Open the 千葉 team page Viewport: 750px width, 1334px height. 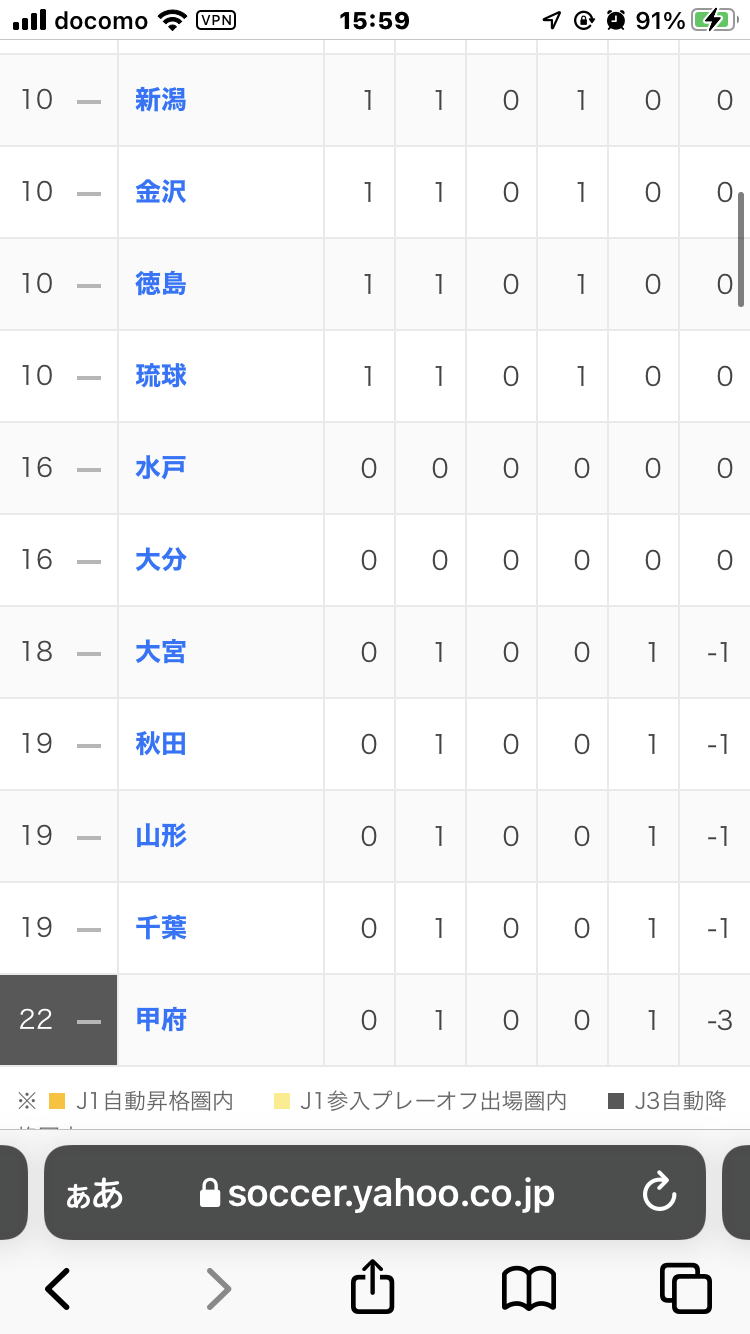point(161,928)
